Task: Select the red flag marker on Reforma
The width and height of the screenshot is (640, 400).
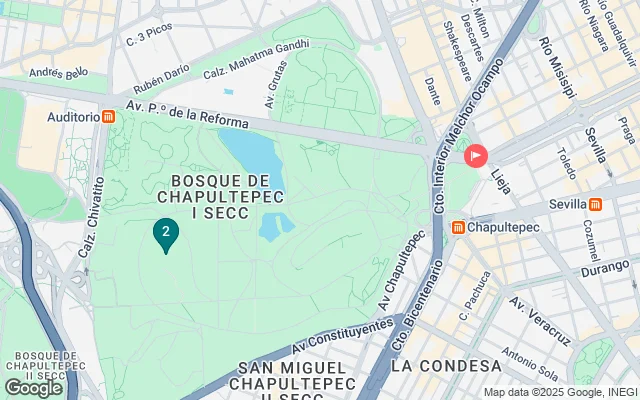Action: click(476, 156)
